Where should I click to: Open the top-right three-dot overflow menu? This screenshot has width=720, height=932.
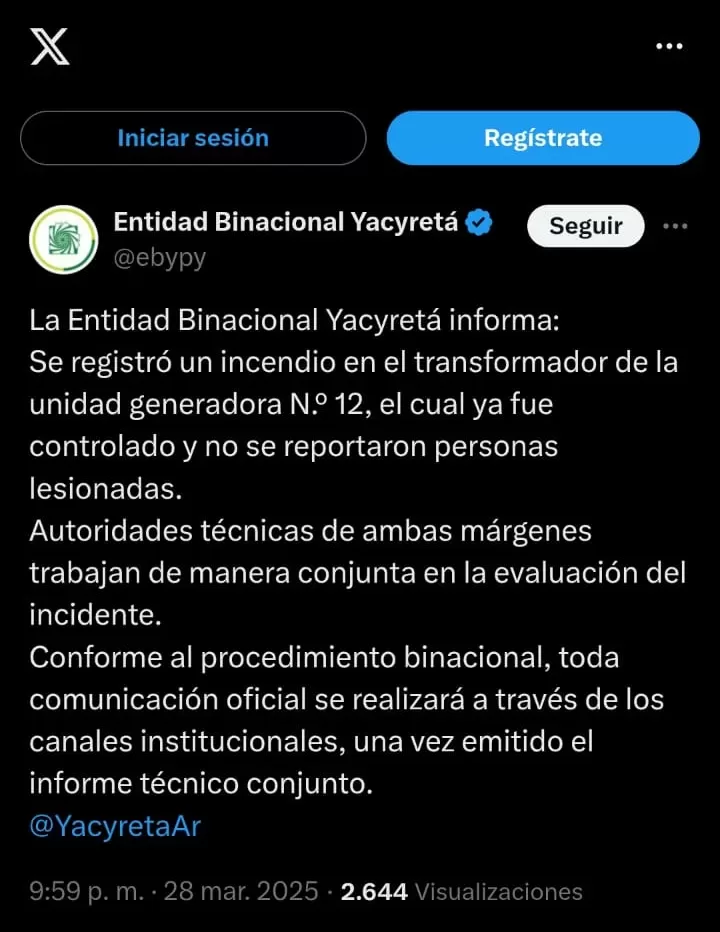tap(667, 45)
